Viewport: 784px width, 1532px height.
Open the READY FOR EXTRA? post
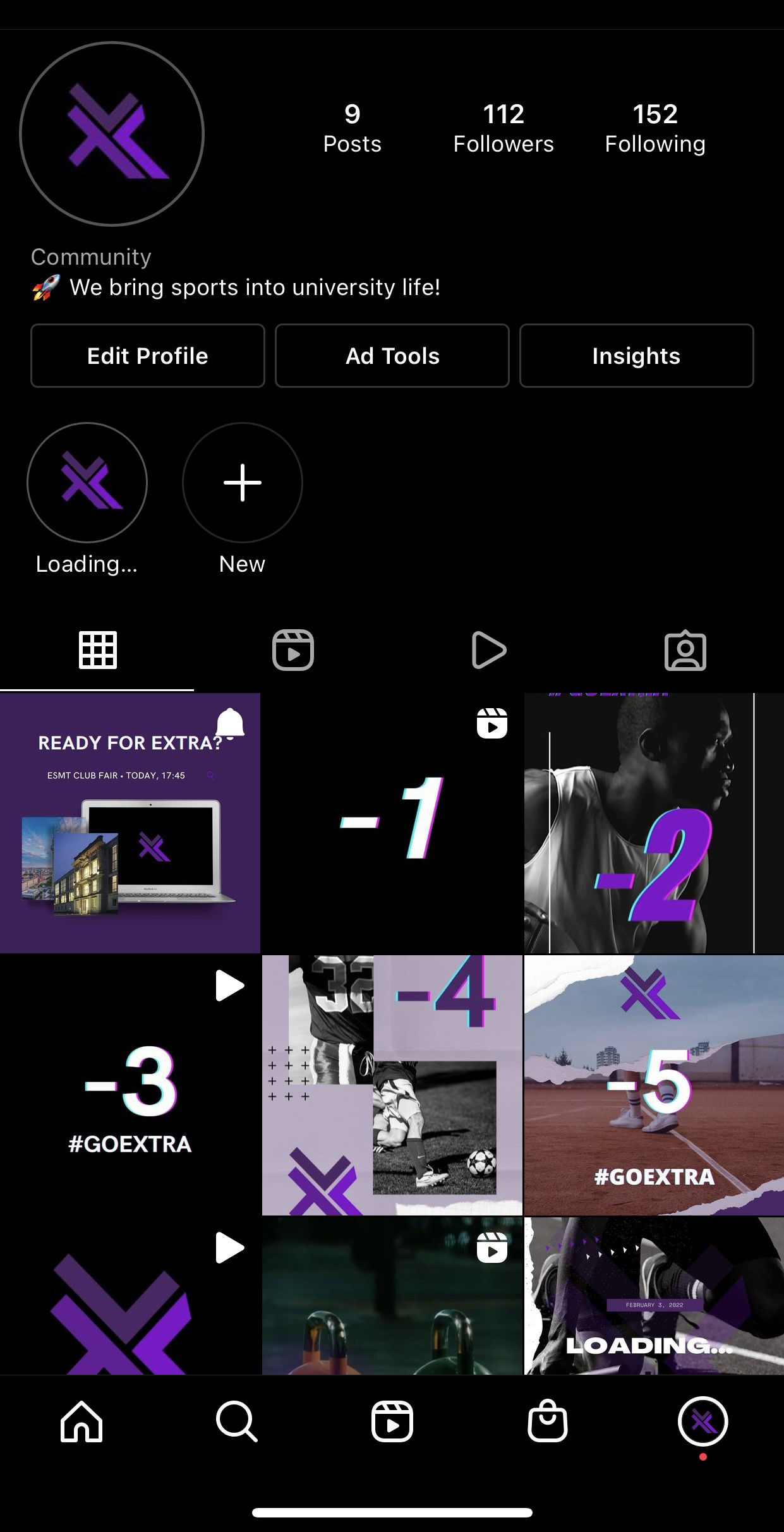(x=130, y=823)
